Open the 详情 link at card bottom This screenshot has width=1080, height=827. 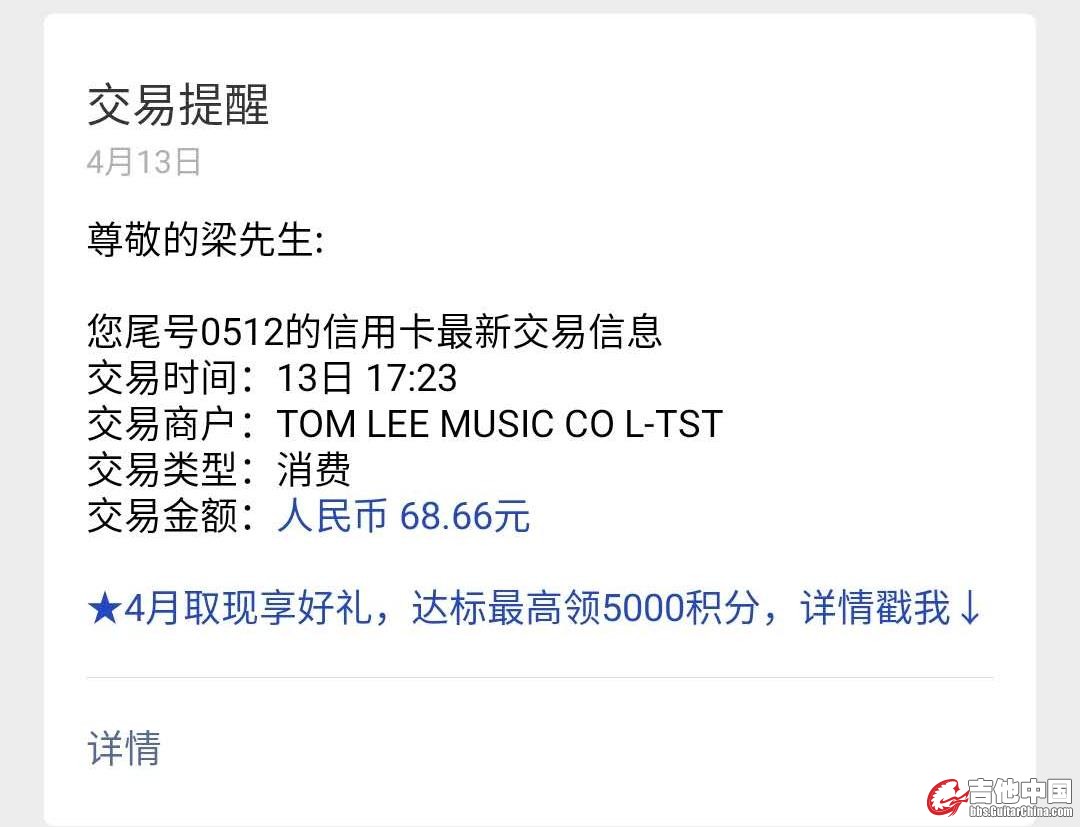click(124, 748)
